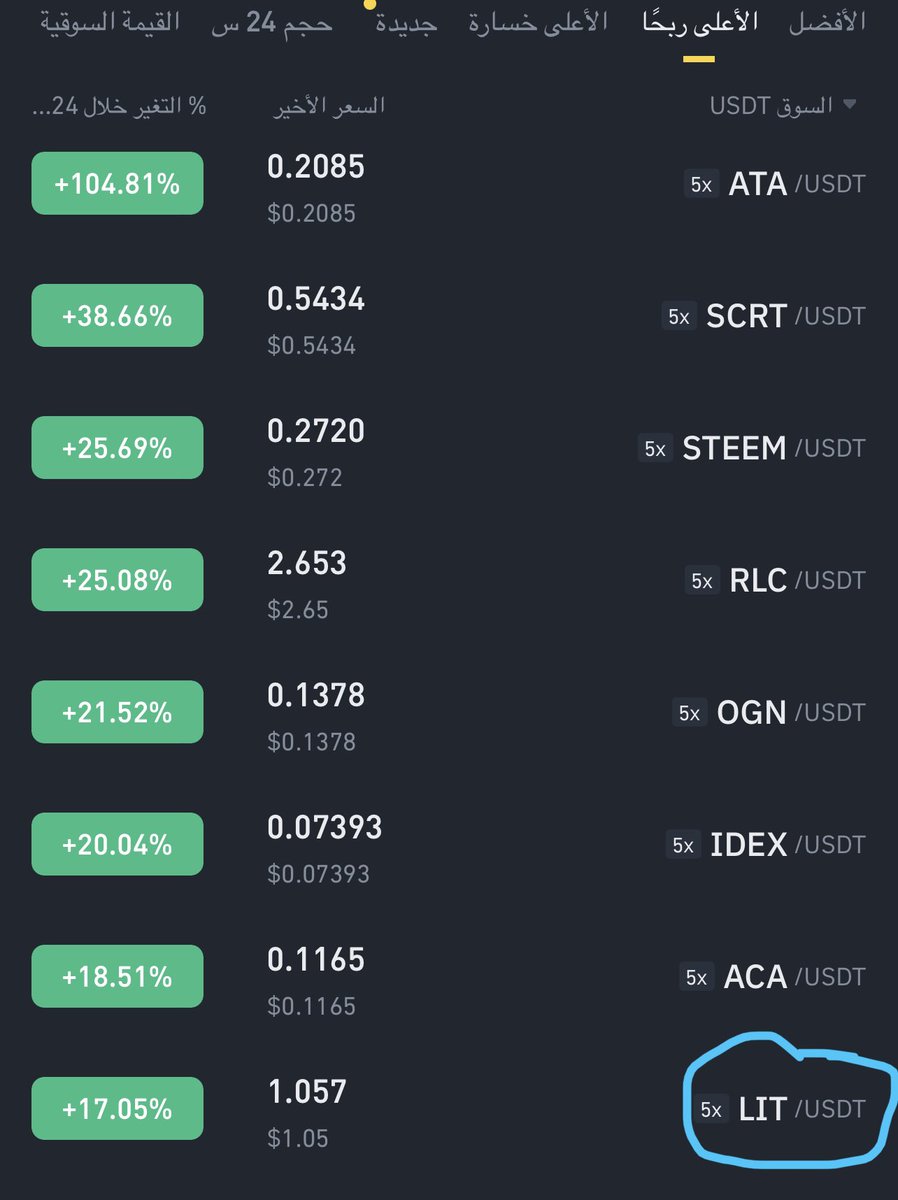Screen dimensions: 898x1200
Task: Open the STEEM/USDT pair
Action: (x=751, y=448)
